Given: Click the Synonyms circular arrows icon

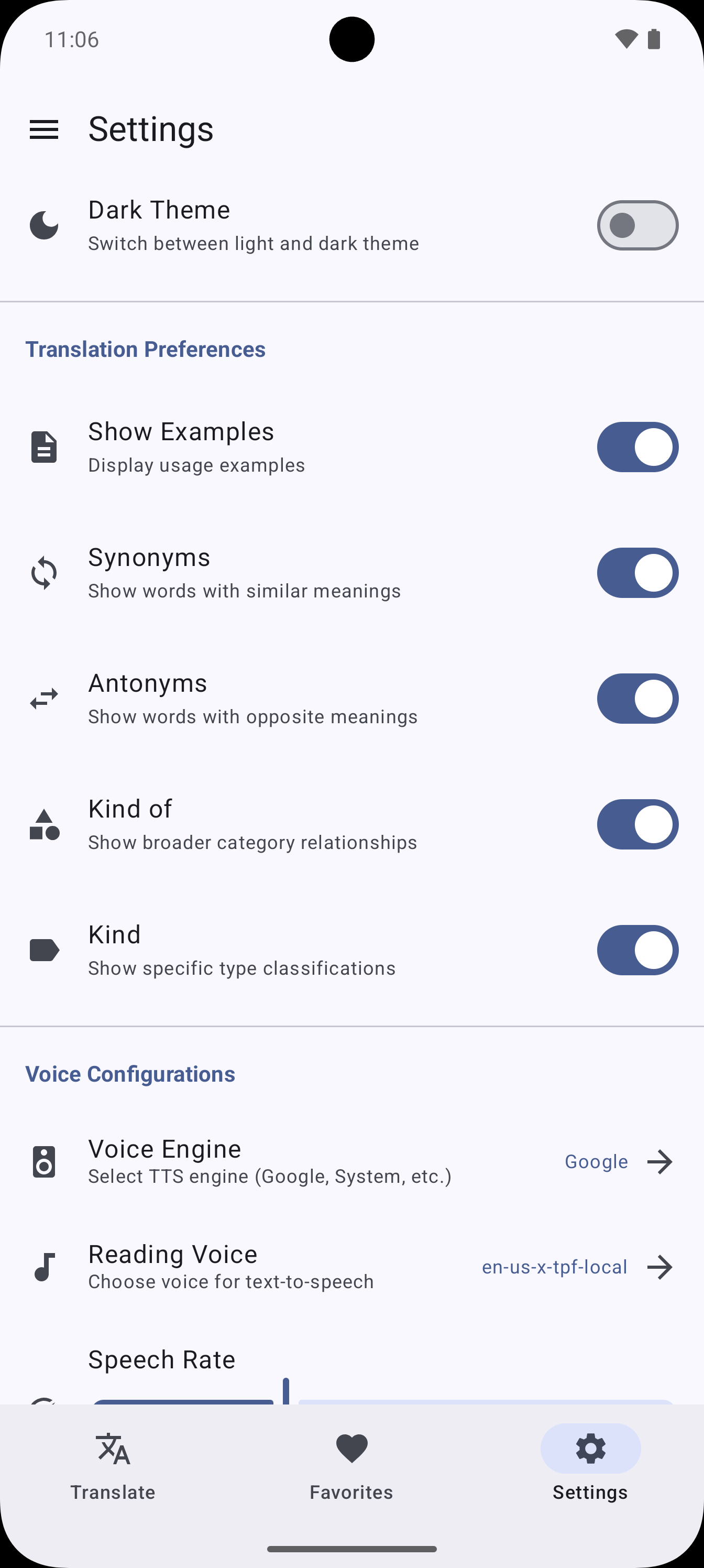Looking at the screenshot, I should (x=43, y=572).
